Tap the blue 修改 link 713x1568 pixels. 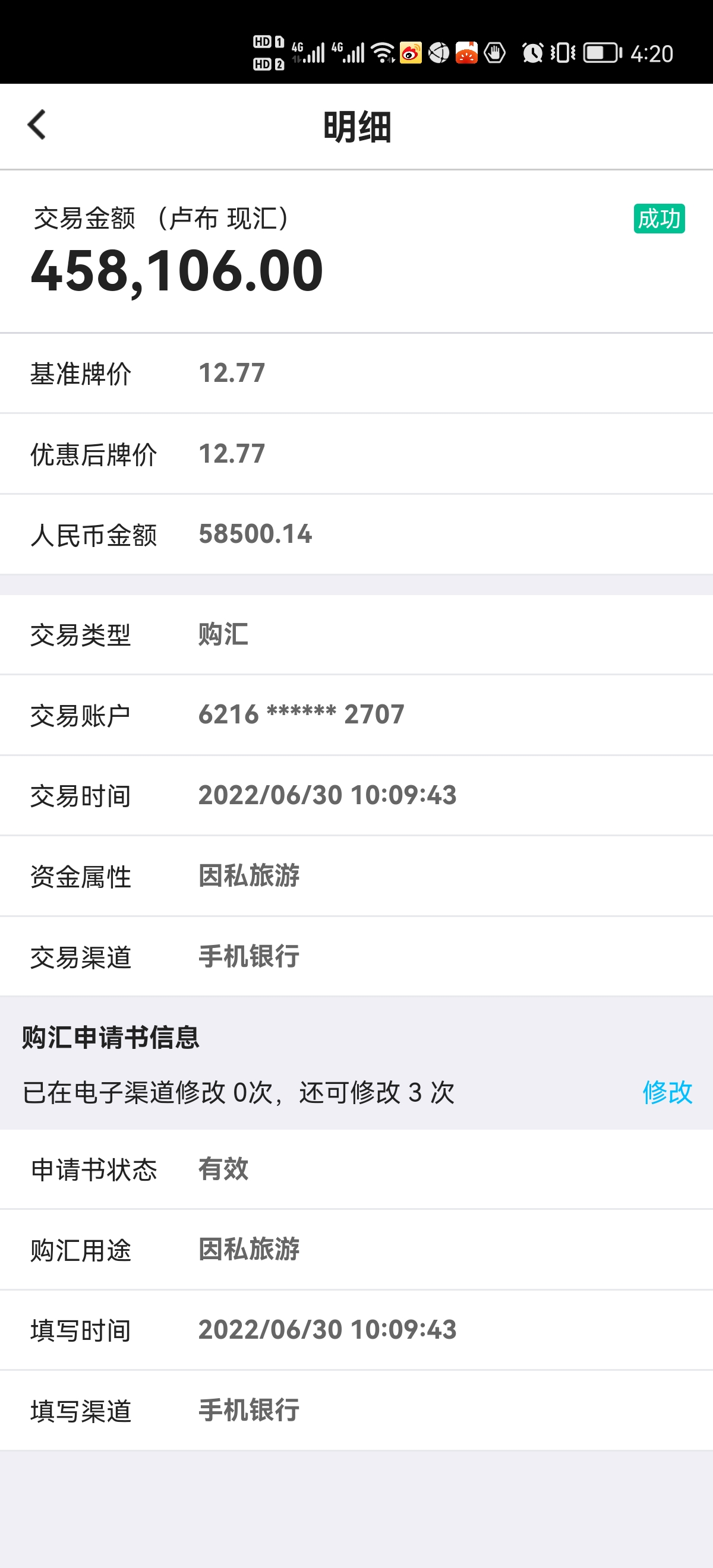667,1092
